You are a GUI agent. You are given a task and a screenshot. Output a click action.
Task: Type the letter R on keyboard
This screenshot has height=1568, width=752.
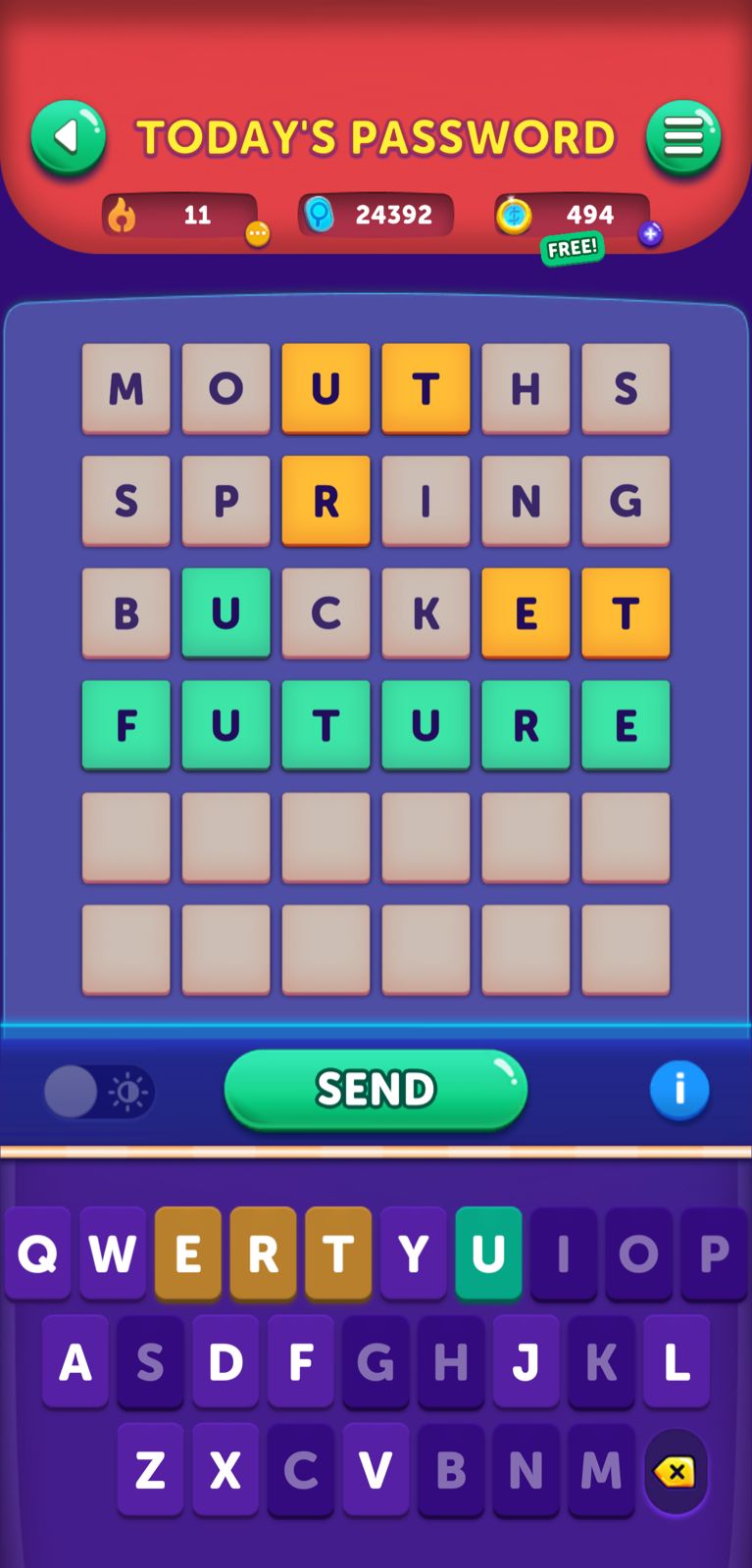pyautogui.click(x=263, y=1253)
